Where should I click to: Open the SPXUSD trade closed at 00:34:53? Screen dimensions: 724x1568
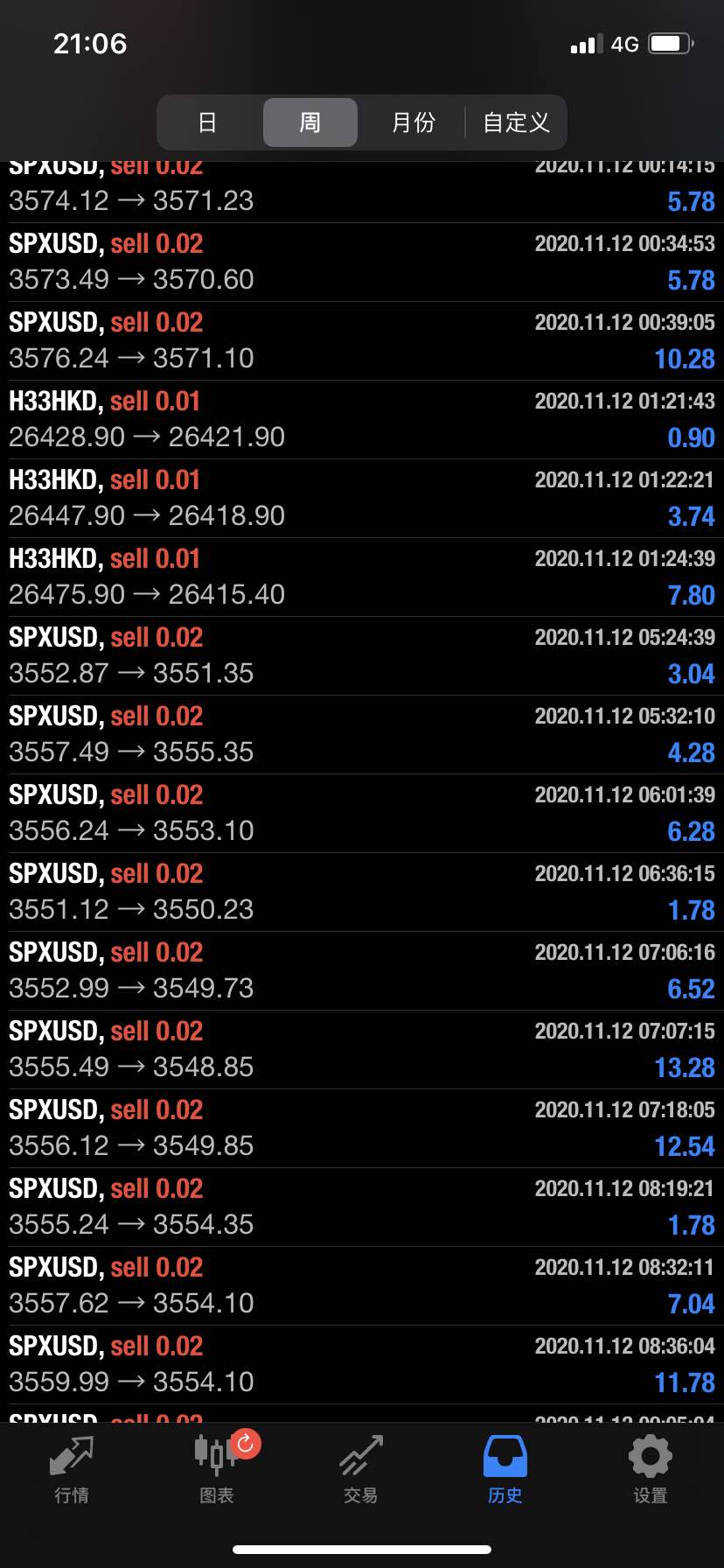point(362,262)
